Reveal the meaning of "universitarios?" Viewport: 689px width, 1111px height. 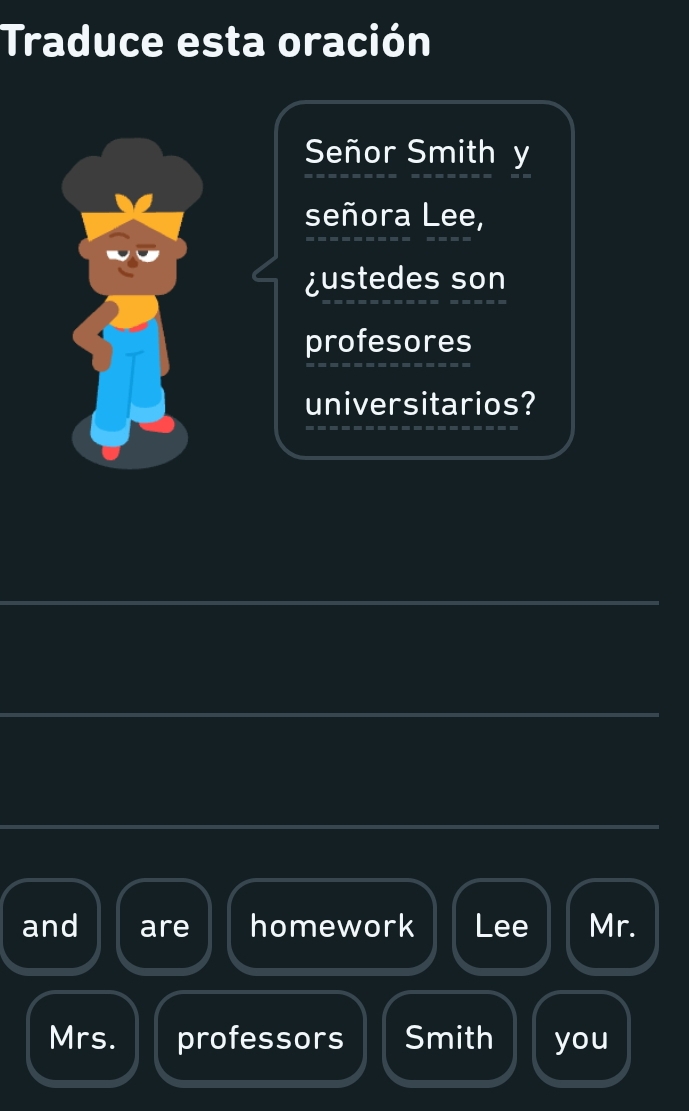point(420,405)
